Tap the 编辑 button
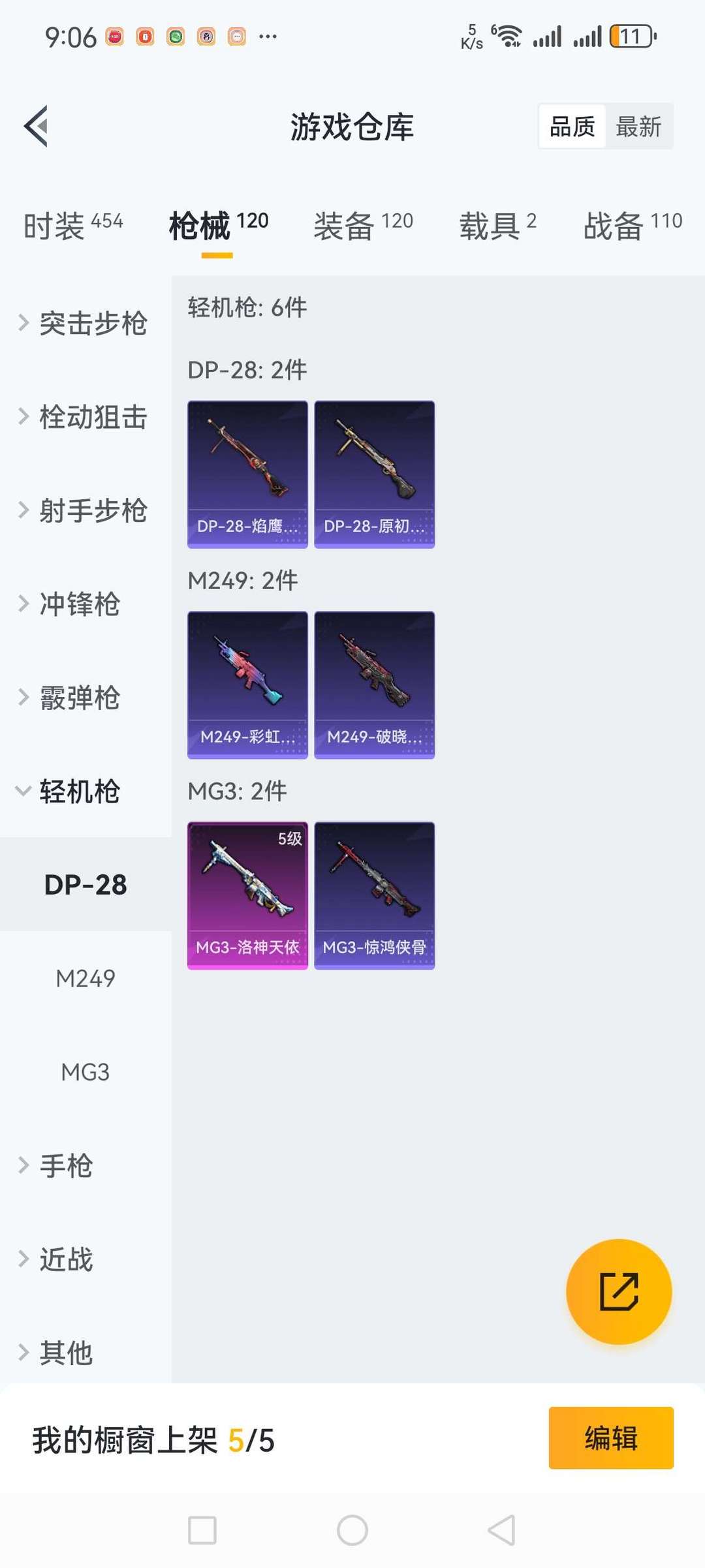Screen dimensions: 705x1568 tap(610, 1437)
